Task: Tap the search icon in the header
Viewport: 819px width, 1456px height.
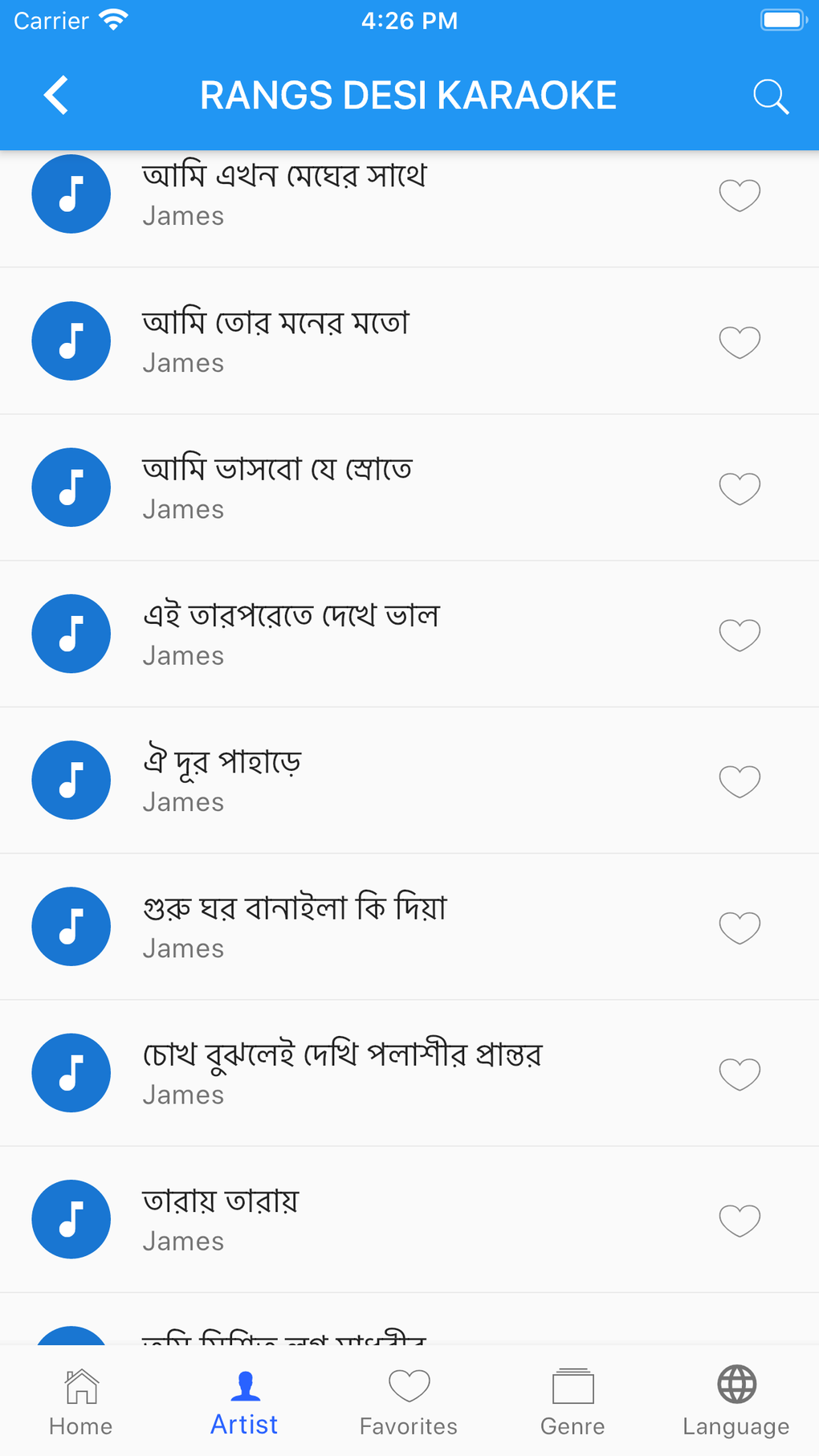Action: point(771,96)
